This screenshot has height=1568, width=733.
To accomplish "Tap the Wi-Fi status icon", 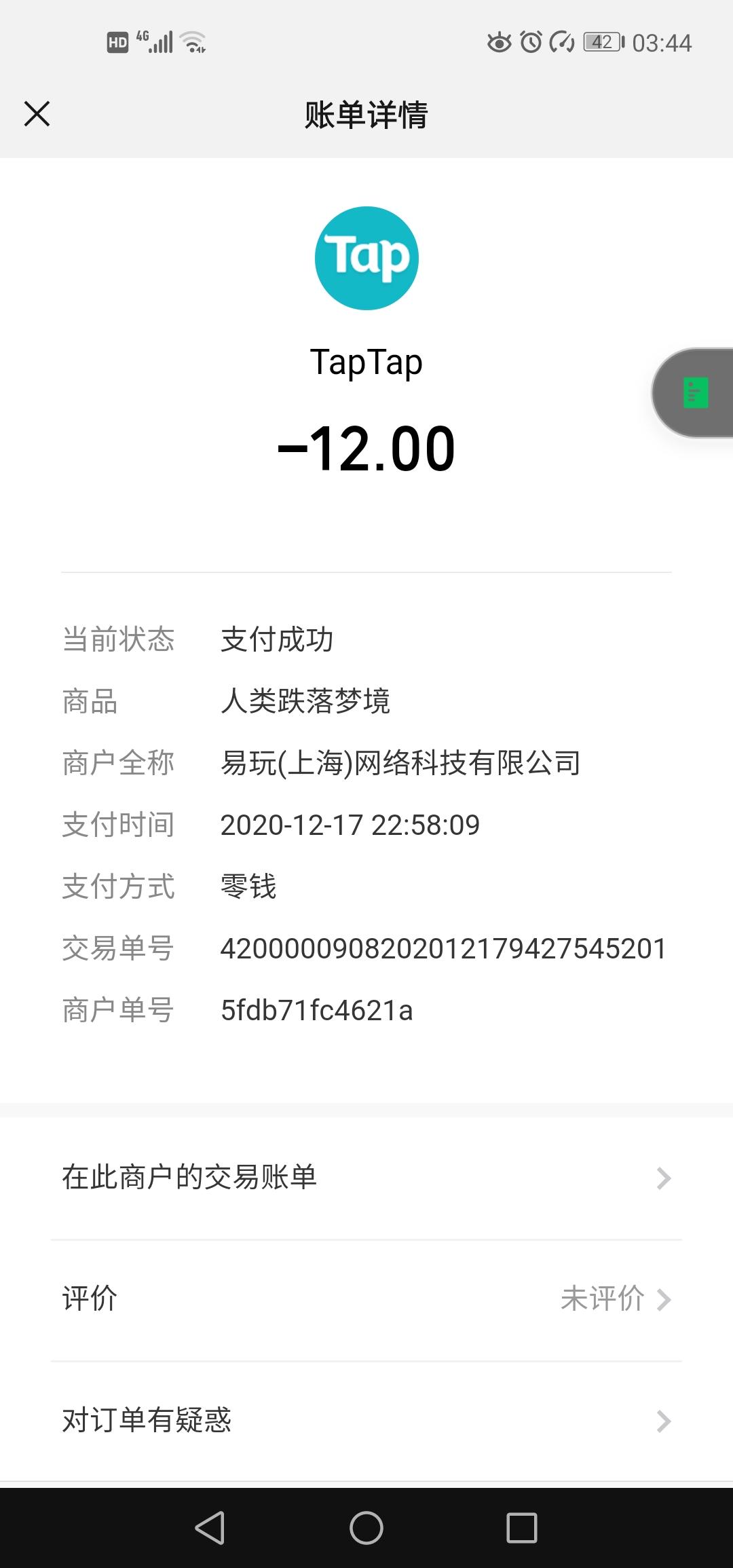I will click(x=192, y=42).
